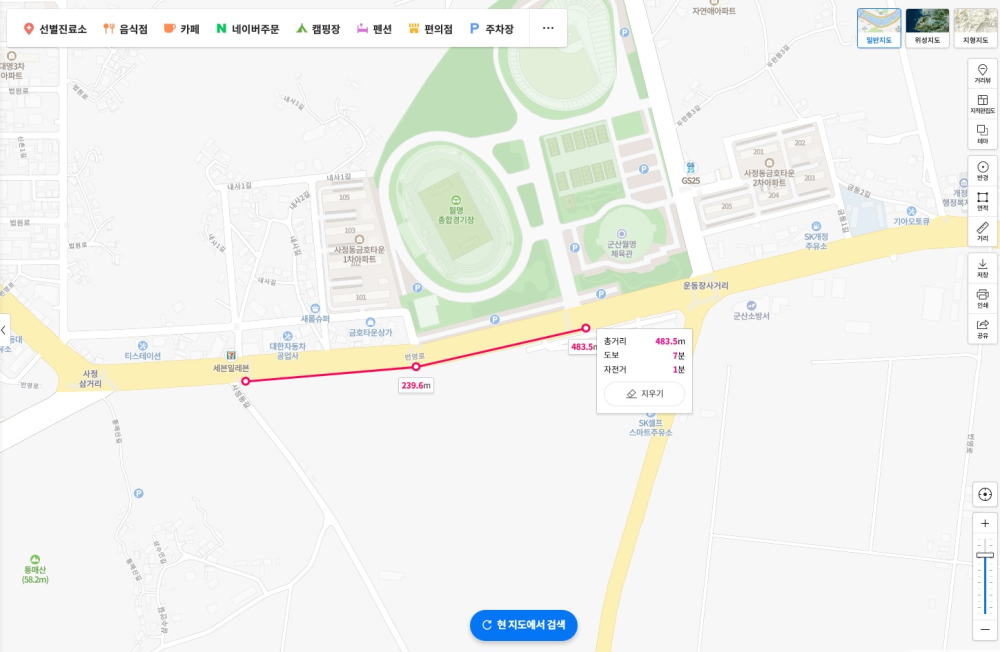Filter map by 음식점
This screenshot has width=1000, height=652.
[x=125, y=29]
